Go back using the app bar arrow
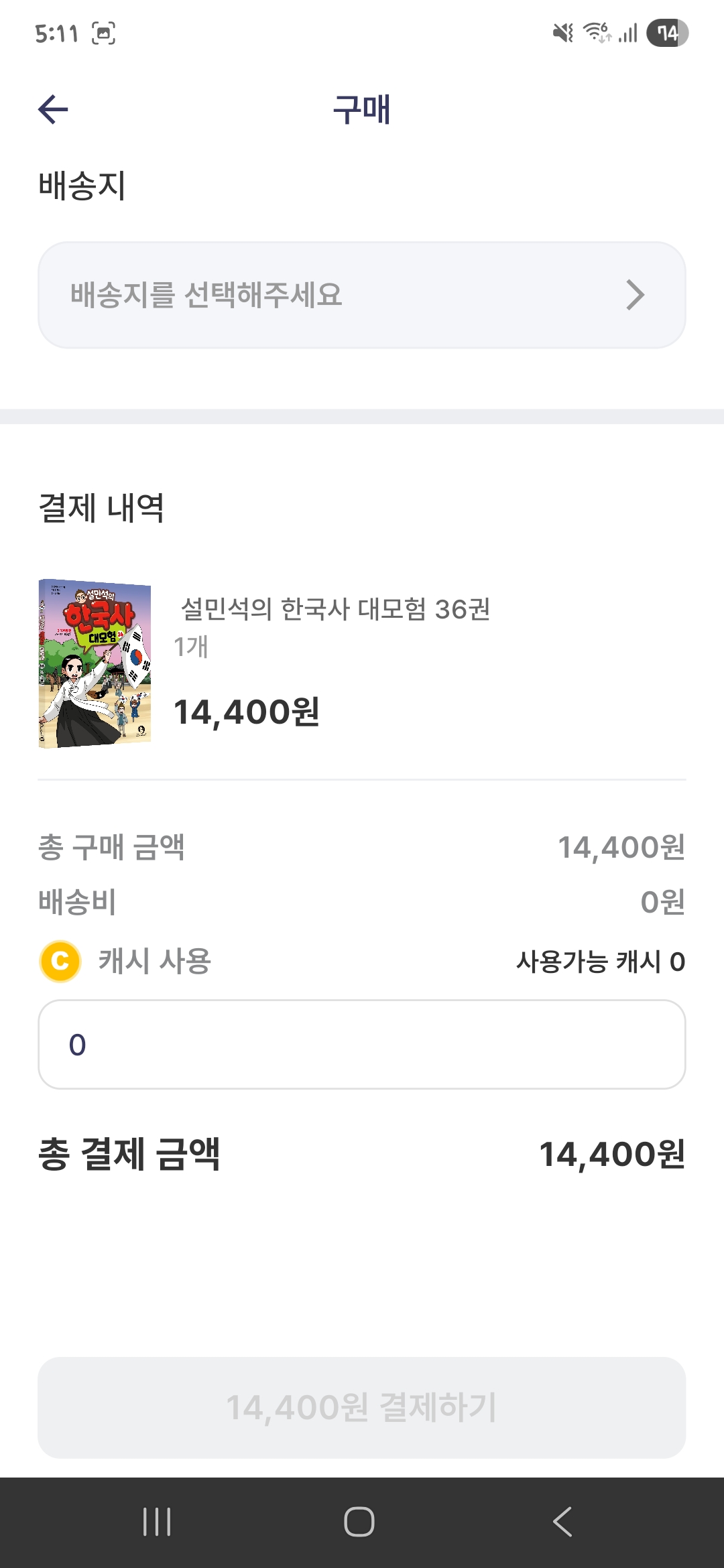This screenshot has height=1568, width=724. (x=54, y=109)
